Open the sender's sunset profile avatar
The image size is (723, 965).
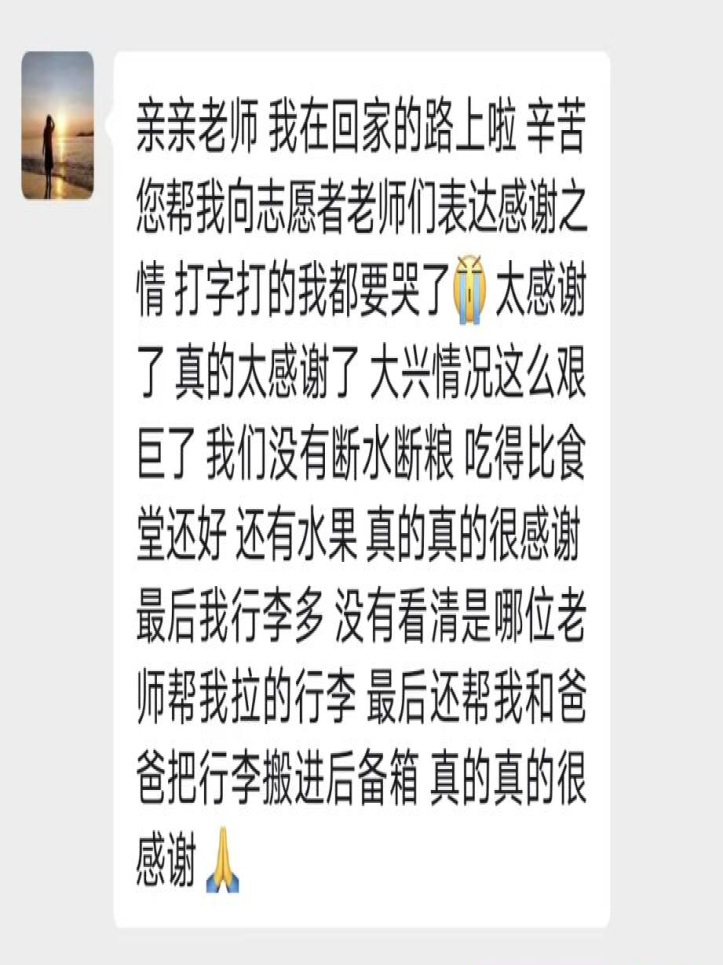[57, 125]
